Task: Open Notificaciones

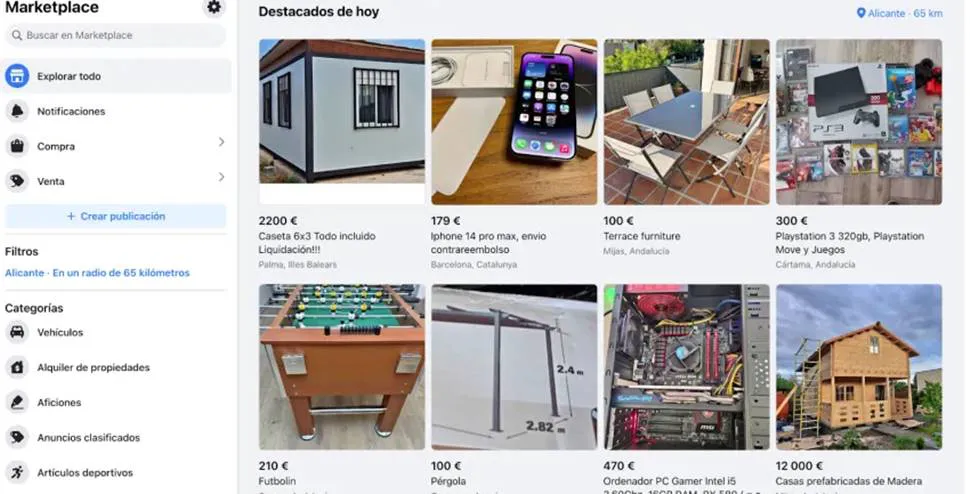Action: point(70,111)
